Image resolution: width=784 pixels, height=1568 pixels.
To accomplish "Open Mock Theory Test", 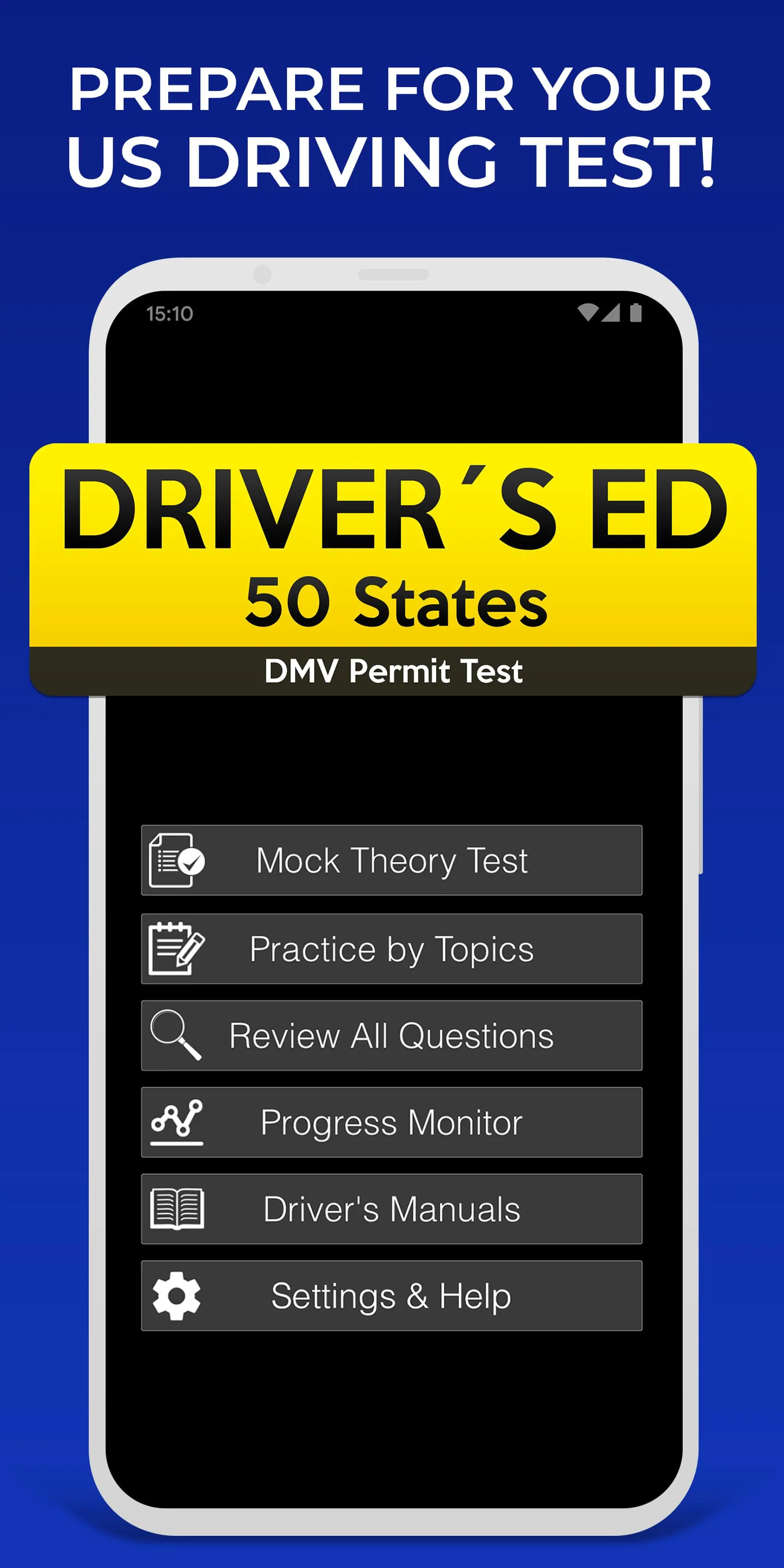I will [x=392, y=861].
